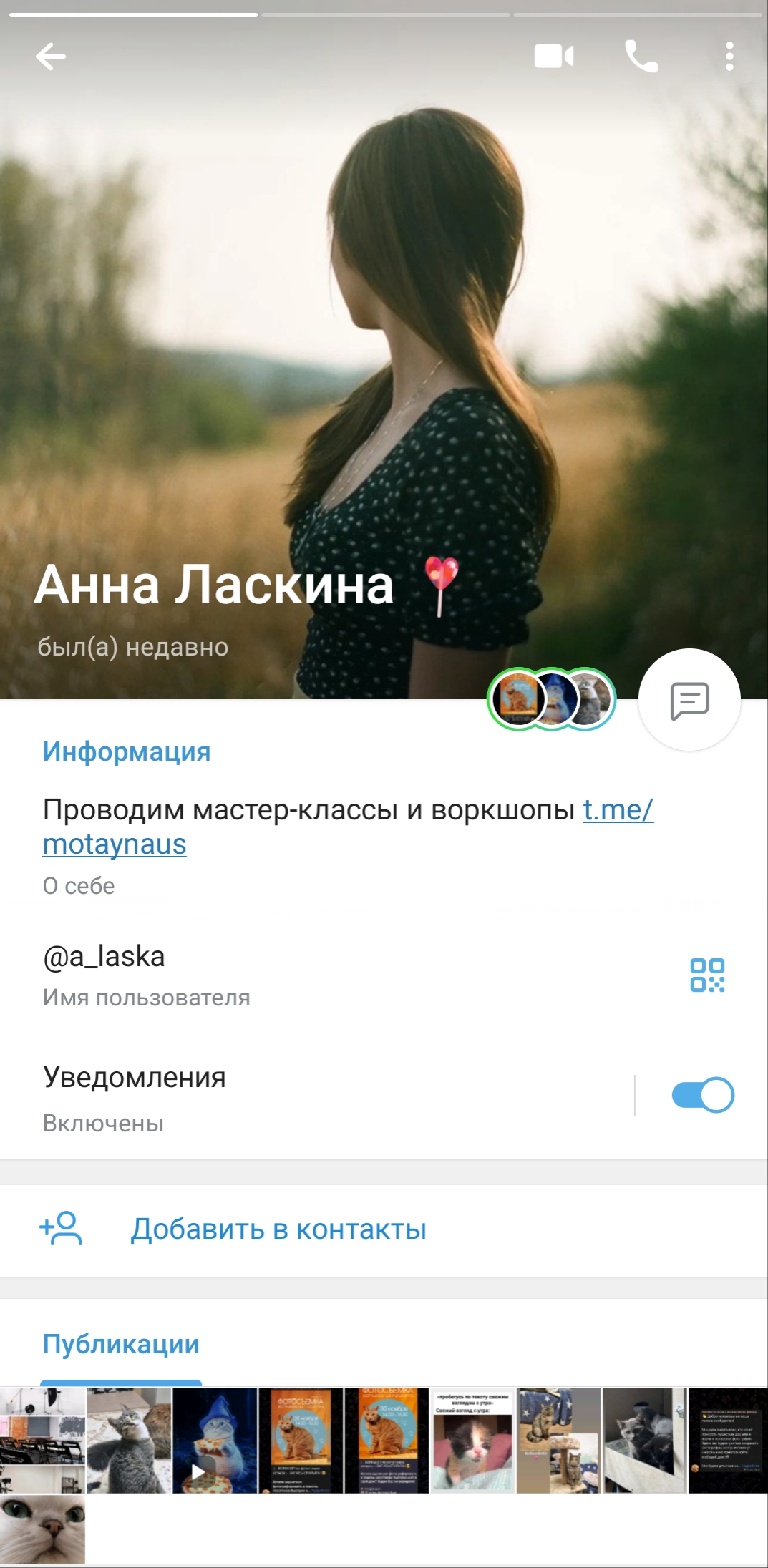Tap Добавить в контакты
The image size is (768, 1568).
(x=384, y=1229)
